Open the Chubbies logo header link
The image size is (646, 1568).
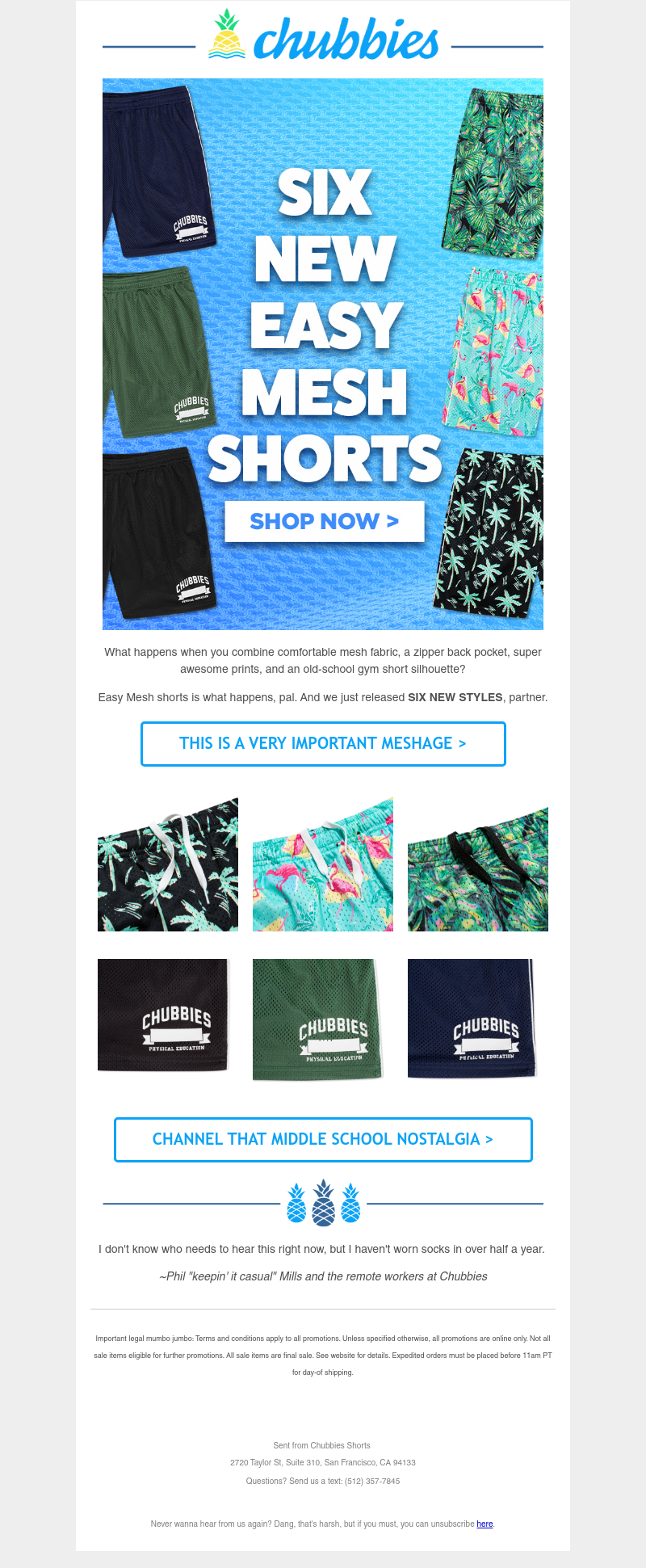click(x=323, y=36)
